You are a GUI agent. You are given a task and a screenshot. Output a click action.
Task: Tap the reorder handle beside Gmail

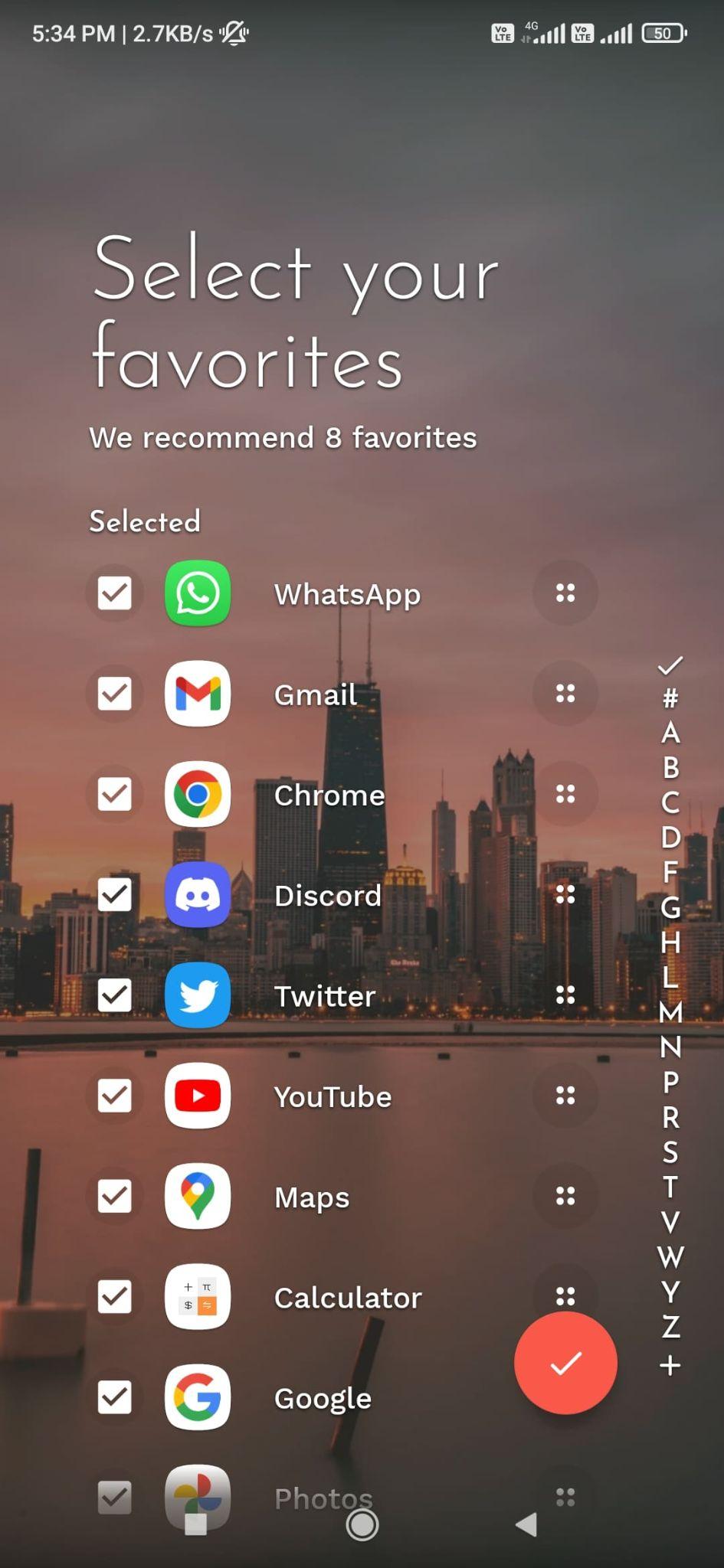tap(565, 694)
